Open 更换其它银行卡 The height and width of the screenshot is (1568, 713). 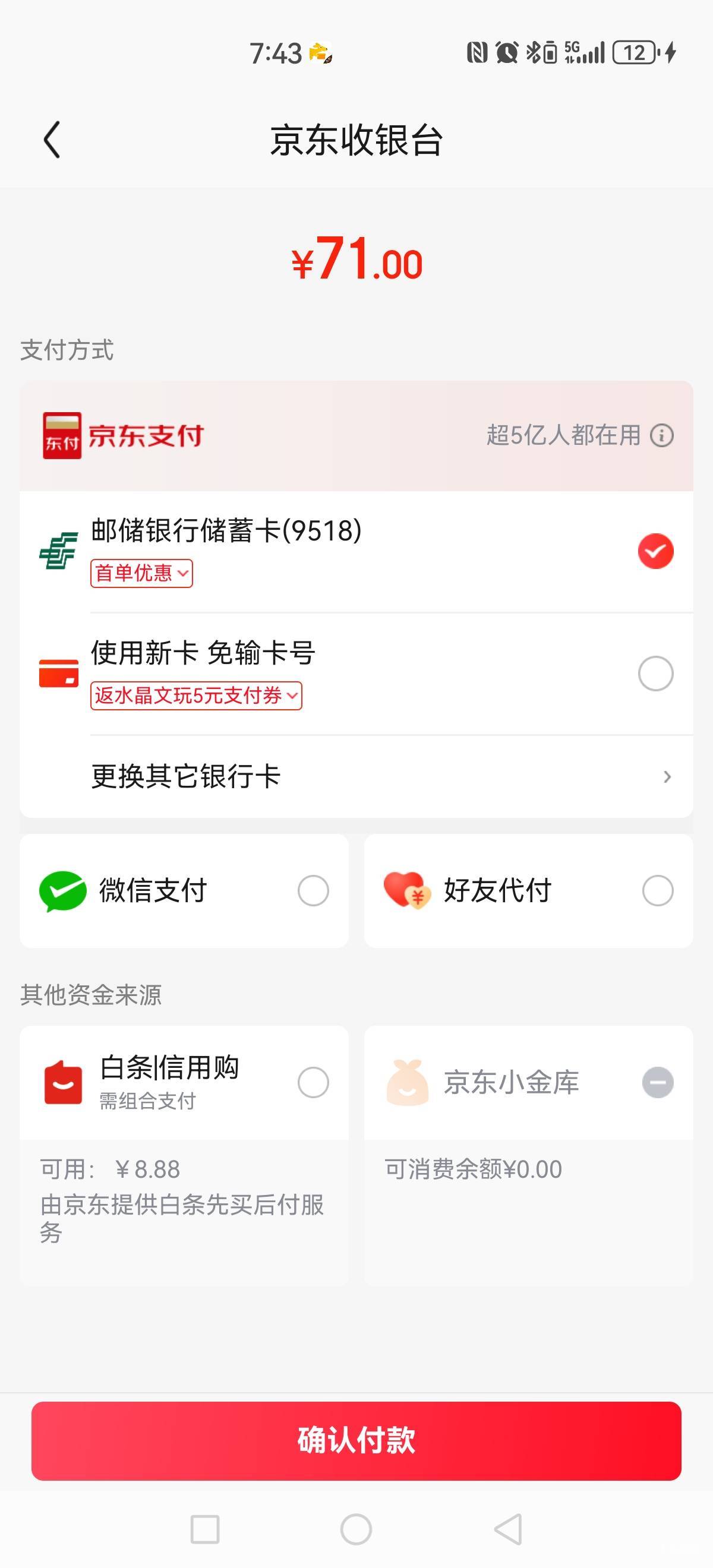click(x=356, y=777)
